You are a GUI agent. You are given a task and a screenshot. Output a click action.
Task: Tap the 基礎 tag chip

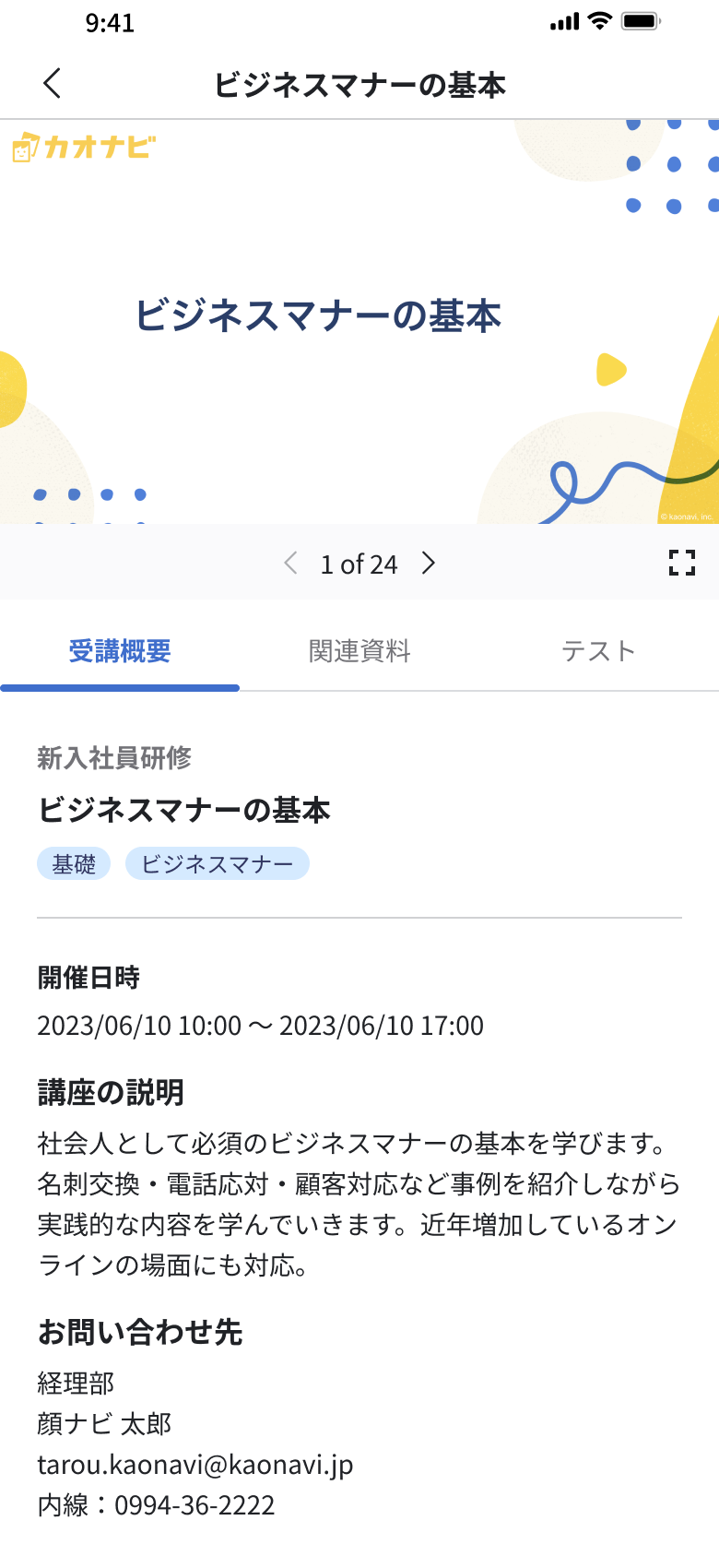74,864
